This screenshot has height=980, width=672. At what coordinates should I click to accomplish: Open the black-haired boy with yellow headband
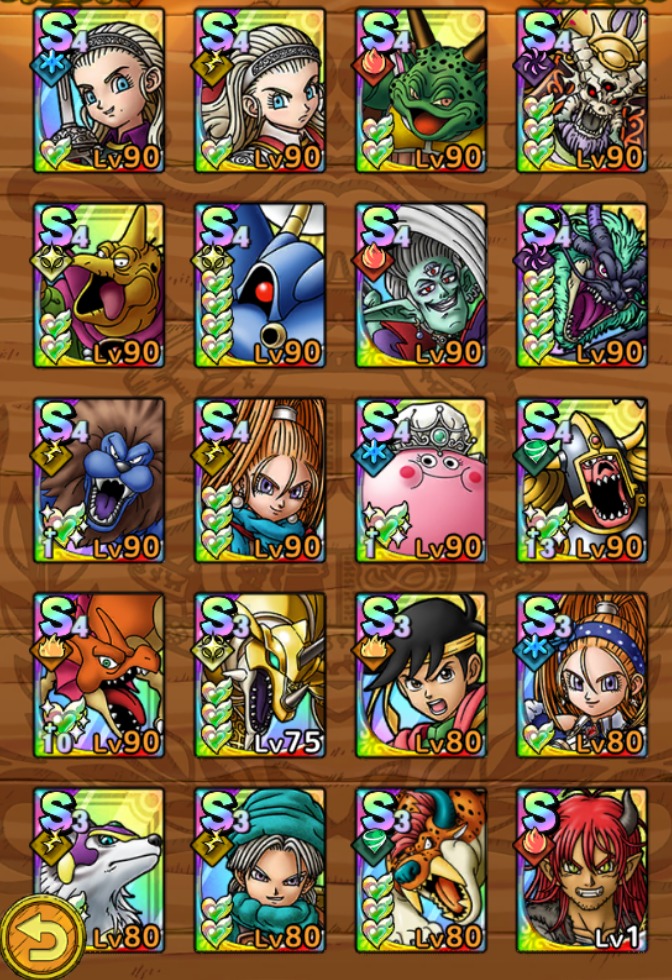(x=421, y=674)
